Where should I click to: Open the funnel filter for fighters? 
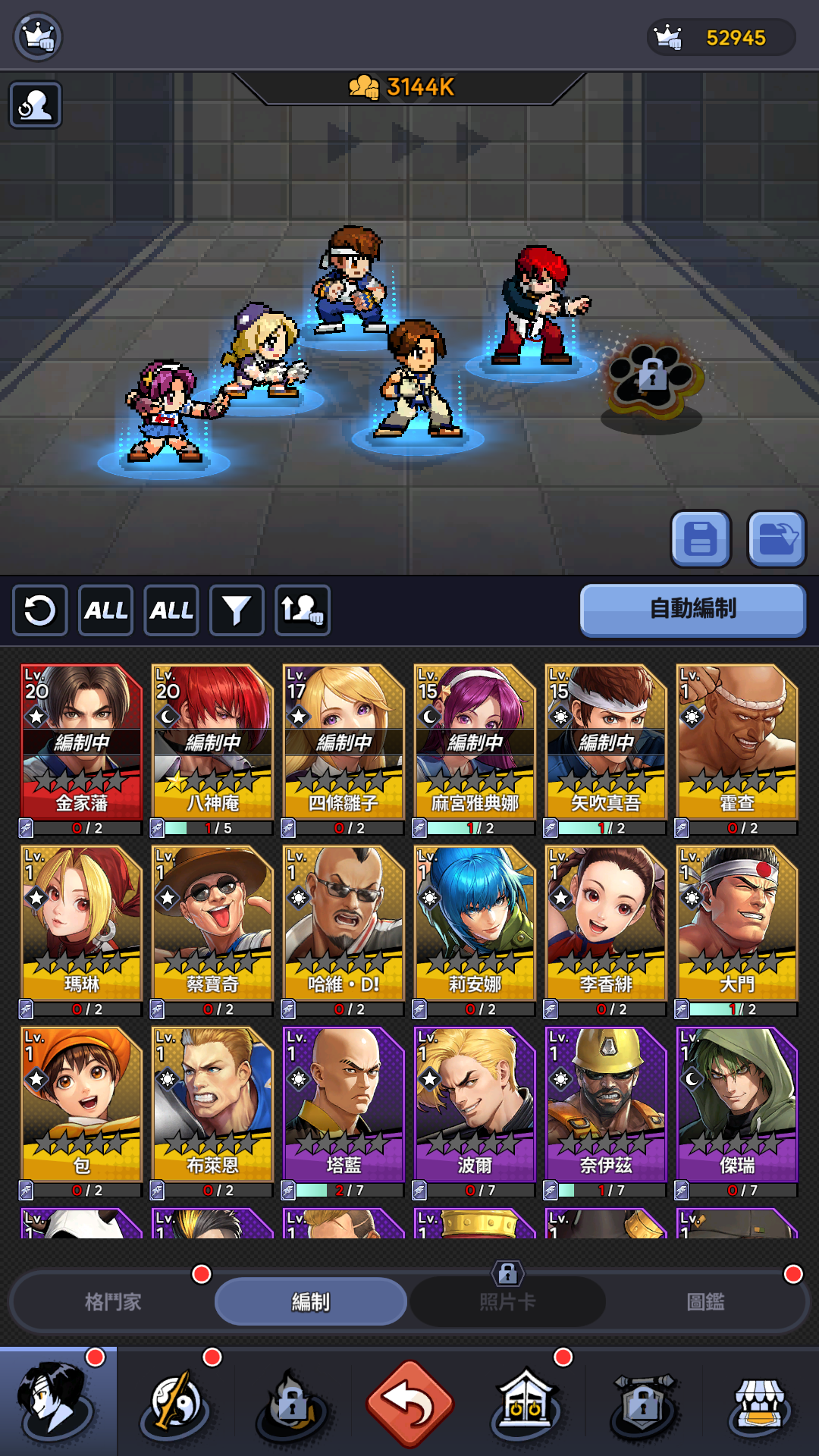coord(237,610)
